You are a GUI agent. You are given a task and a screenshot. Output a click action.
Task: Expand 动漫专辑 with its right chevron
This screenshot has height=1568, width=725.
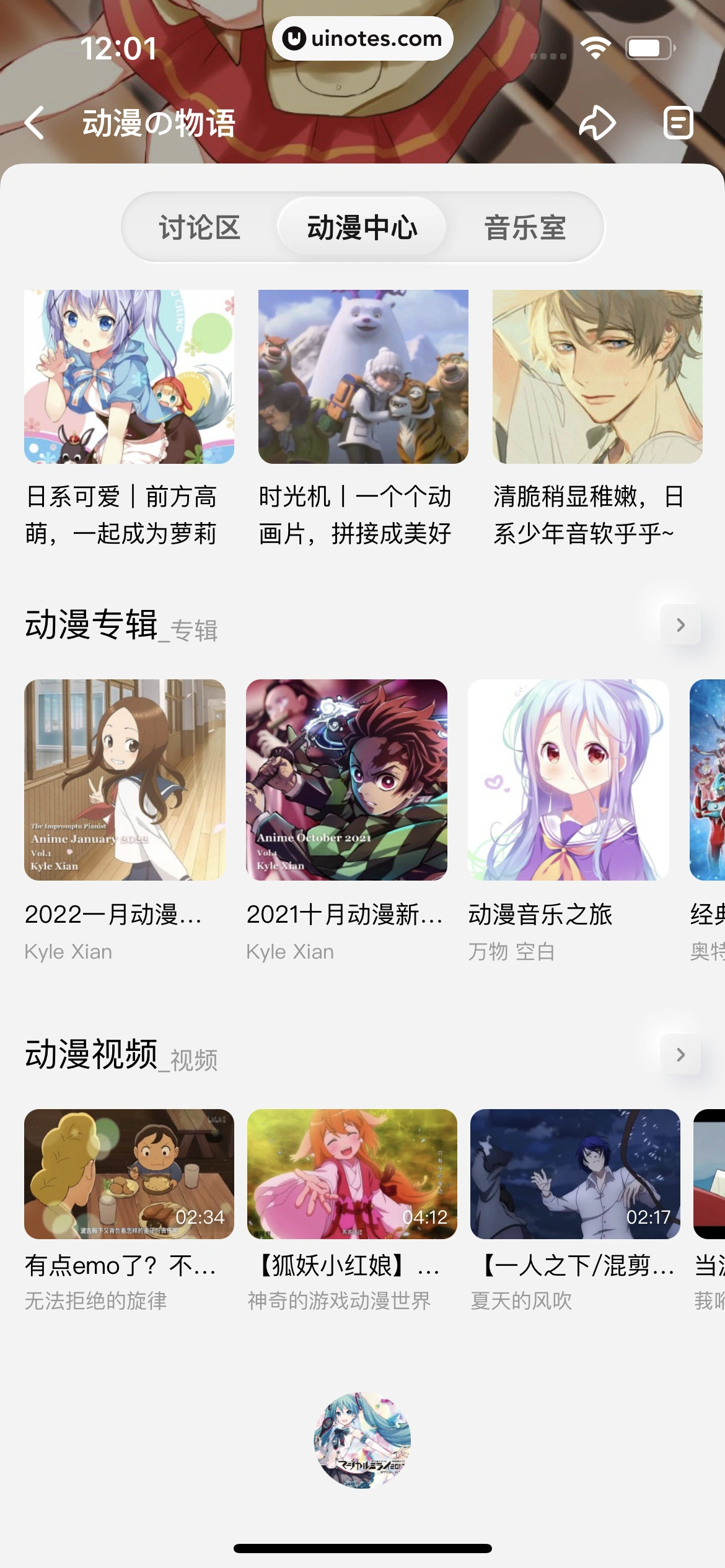click(680, 625)
